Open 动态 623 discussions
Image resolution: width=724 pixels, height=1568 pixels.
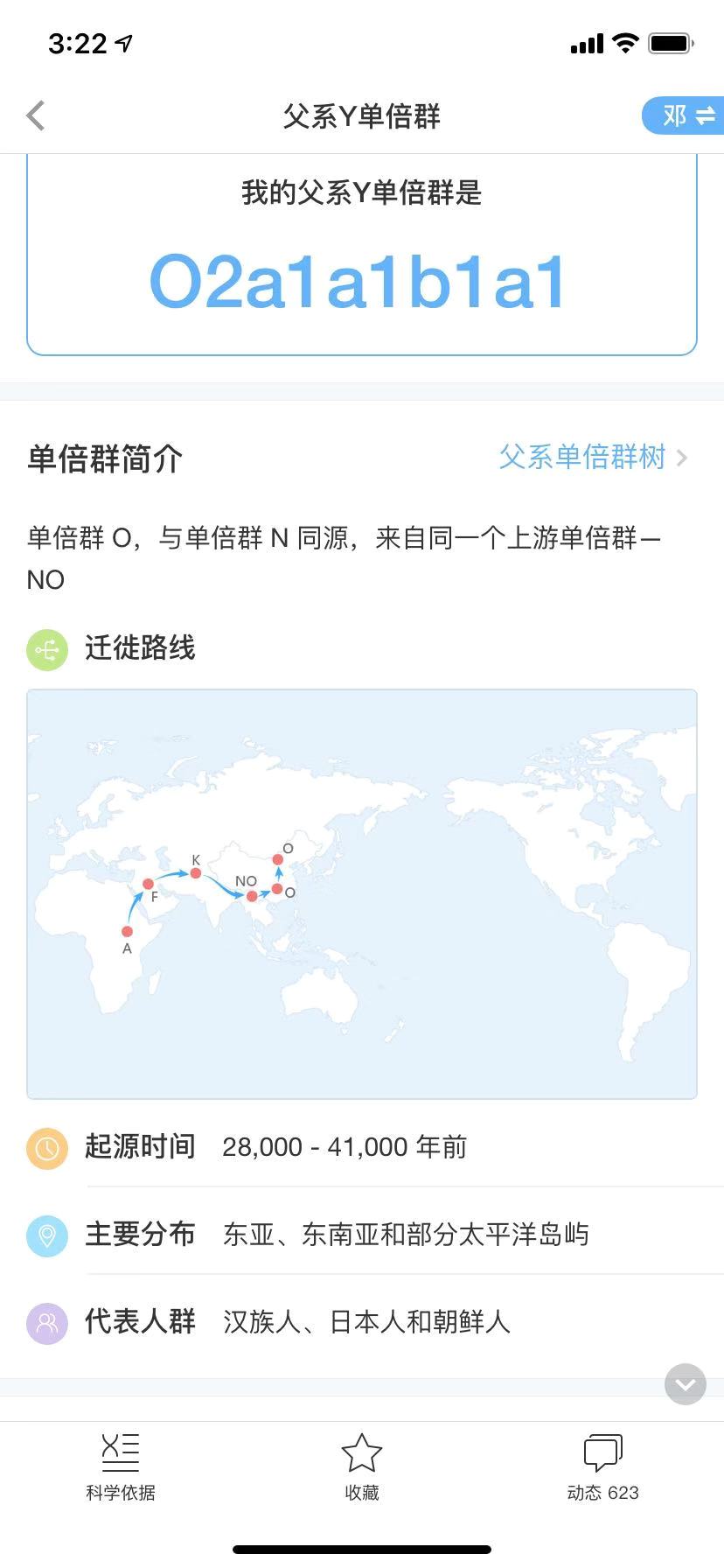pyautogui.click(x=602, y=1467)
